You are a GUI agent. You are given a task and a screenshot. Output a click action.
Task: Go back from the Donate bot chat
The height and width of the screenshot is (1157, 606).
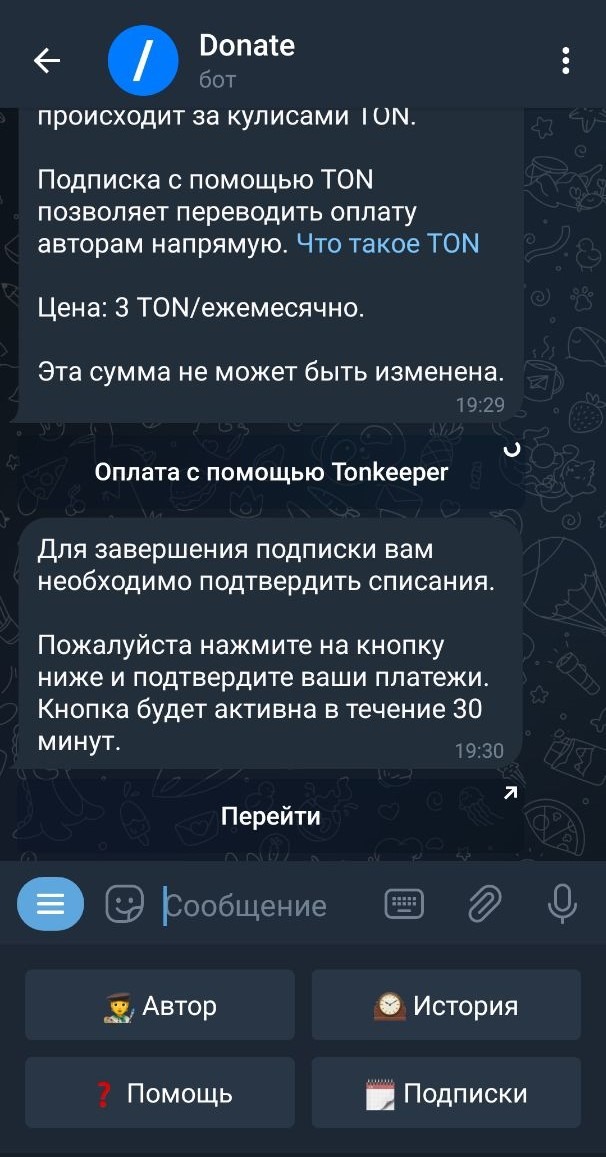point(47,61)
